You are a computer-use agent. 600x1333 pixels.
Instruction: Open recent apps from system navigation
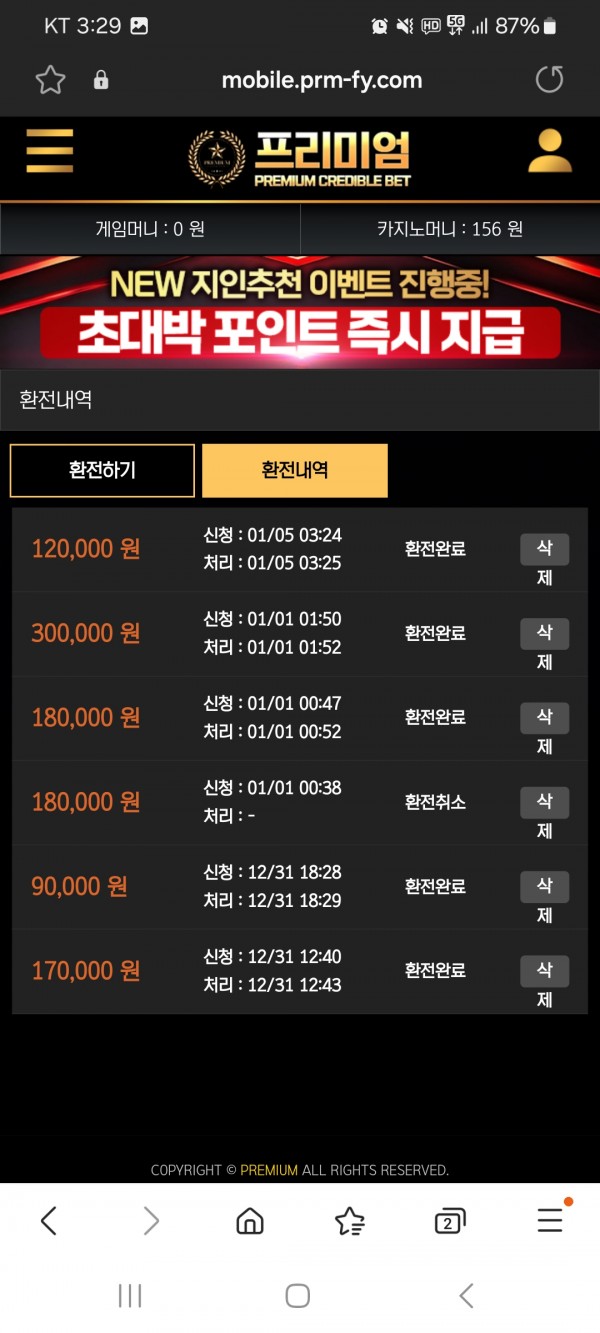130,1296
